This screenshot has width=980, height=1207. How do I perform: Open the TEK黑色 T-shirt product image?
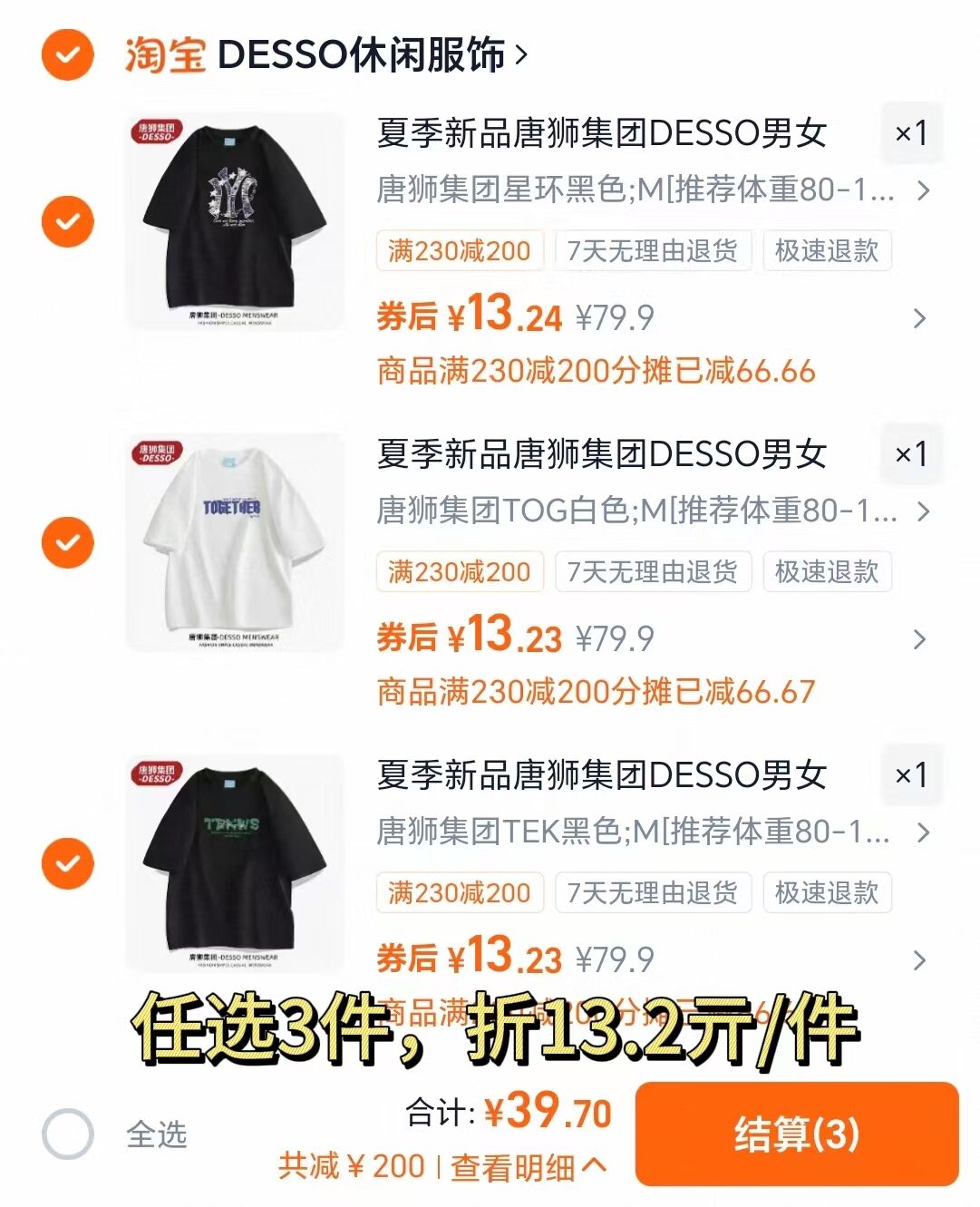pos(235,863)
